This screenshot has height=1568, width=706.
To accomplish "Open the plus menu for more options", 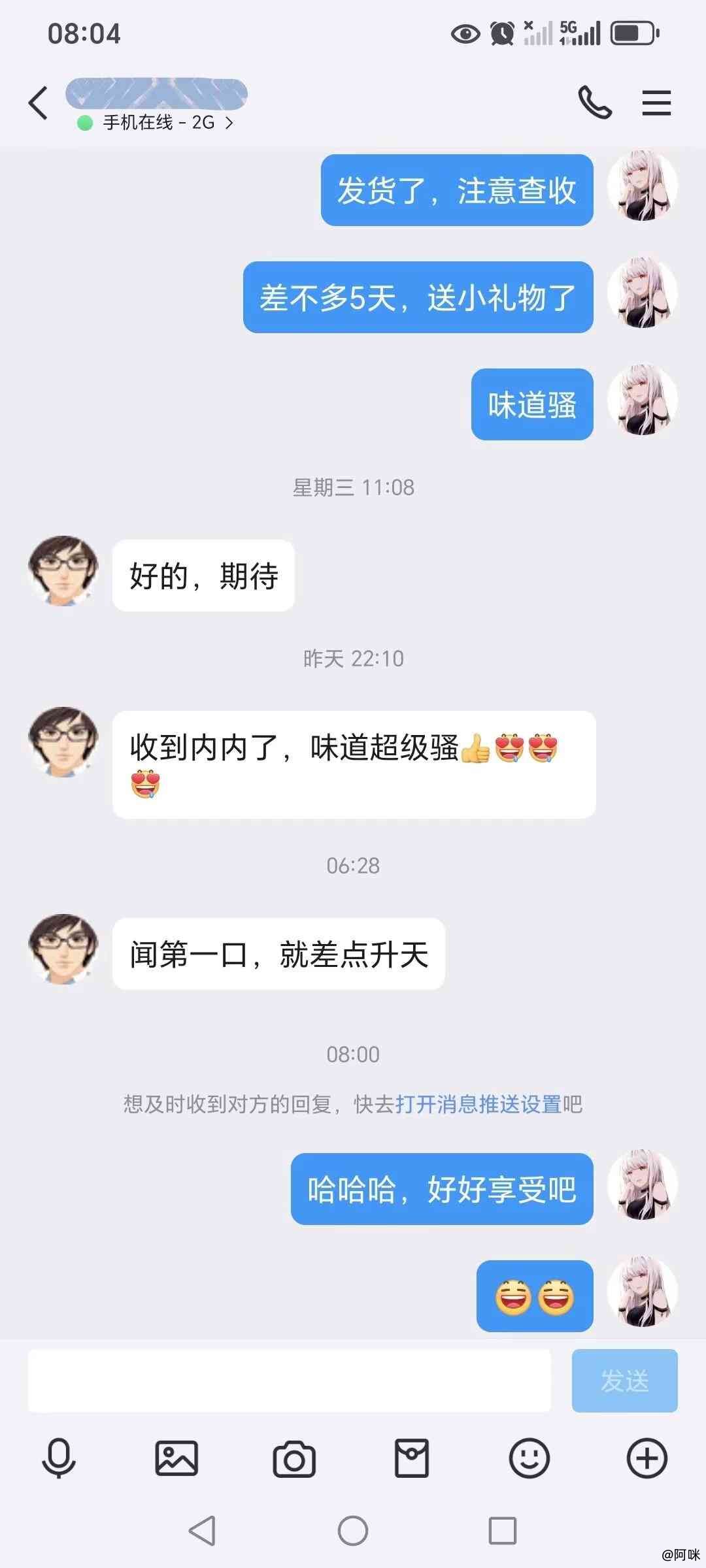I will [647, 1458].
